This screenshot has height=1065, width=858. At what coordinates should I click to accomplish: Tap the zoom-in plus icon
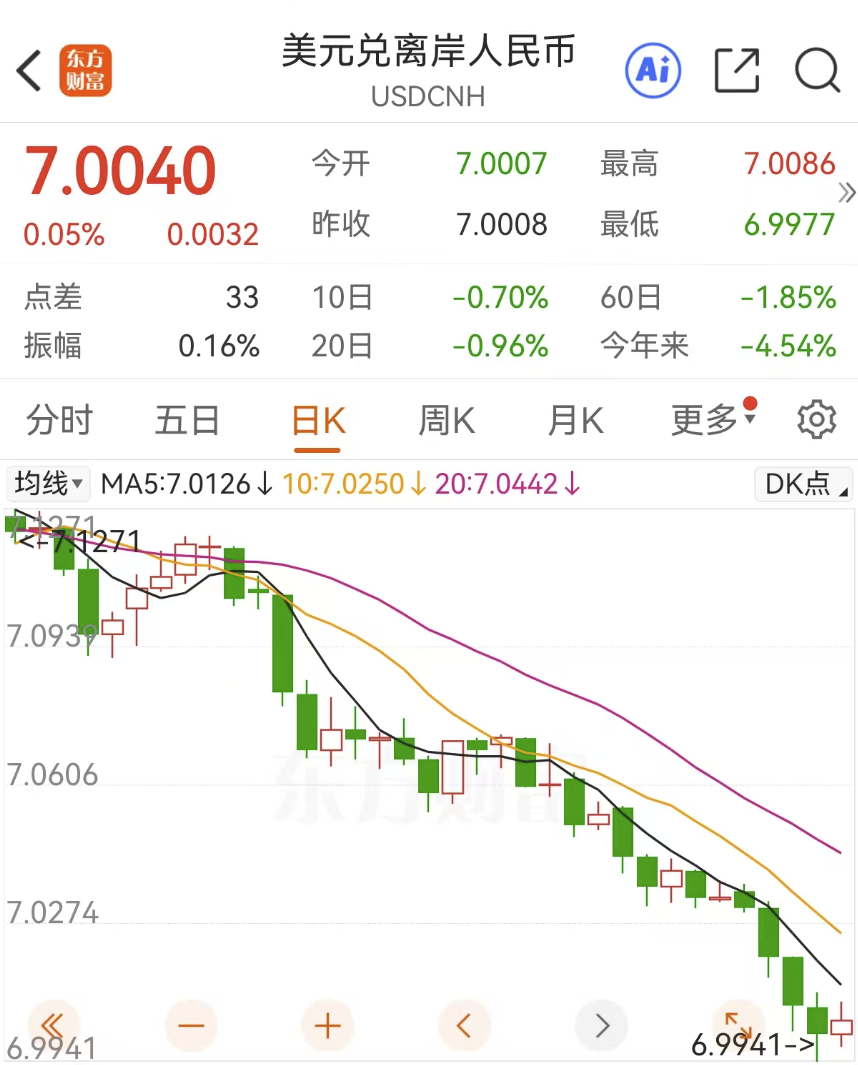click(x=328, y=1025)
